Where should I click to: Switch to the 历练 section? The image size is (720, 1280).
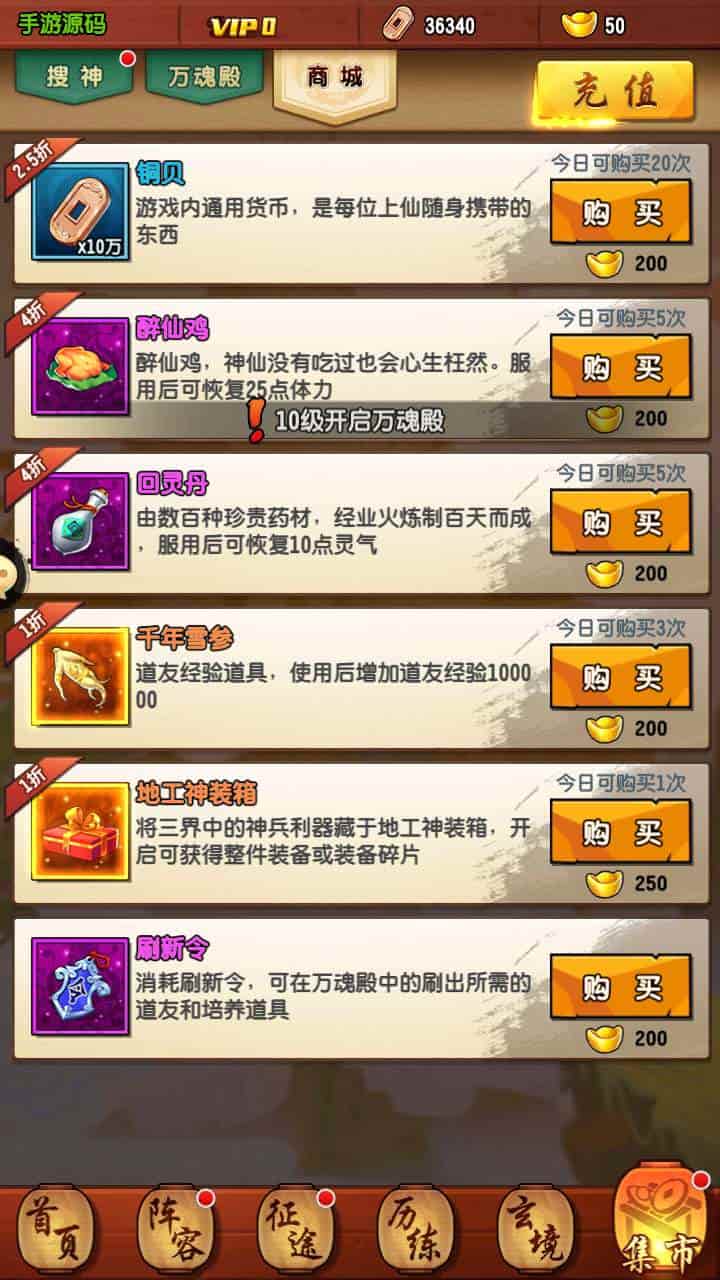click(x=416, y=1230)
